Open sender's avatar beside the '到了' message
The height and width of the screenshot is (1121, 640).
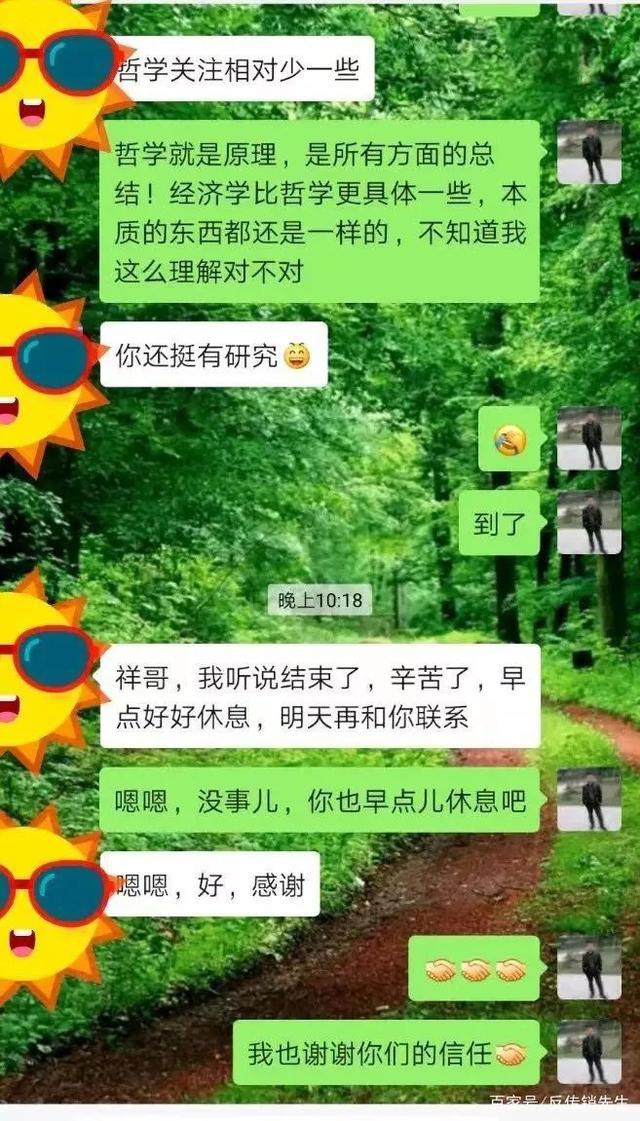click(x=589, y=522)
